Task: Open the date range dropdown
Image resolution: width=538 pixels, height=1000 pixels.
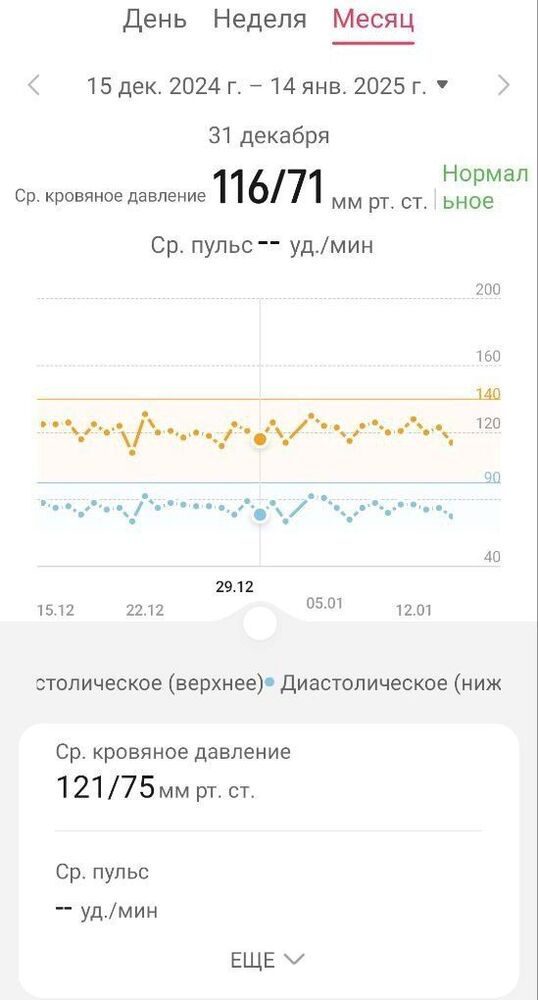Action: pyautogui.click(x=268, y=85)
